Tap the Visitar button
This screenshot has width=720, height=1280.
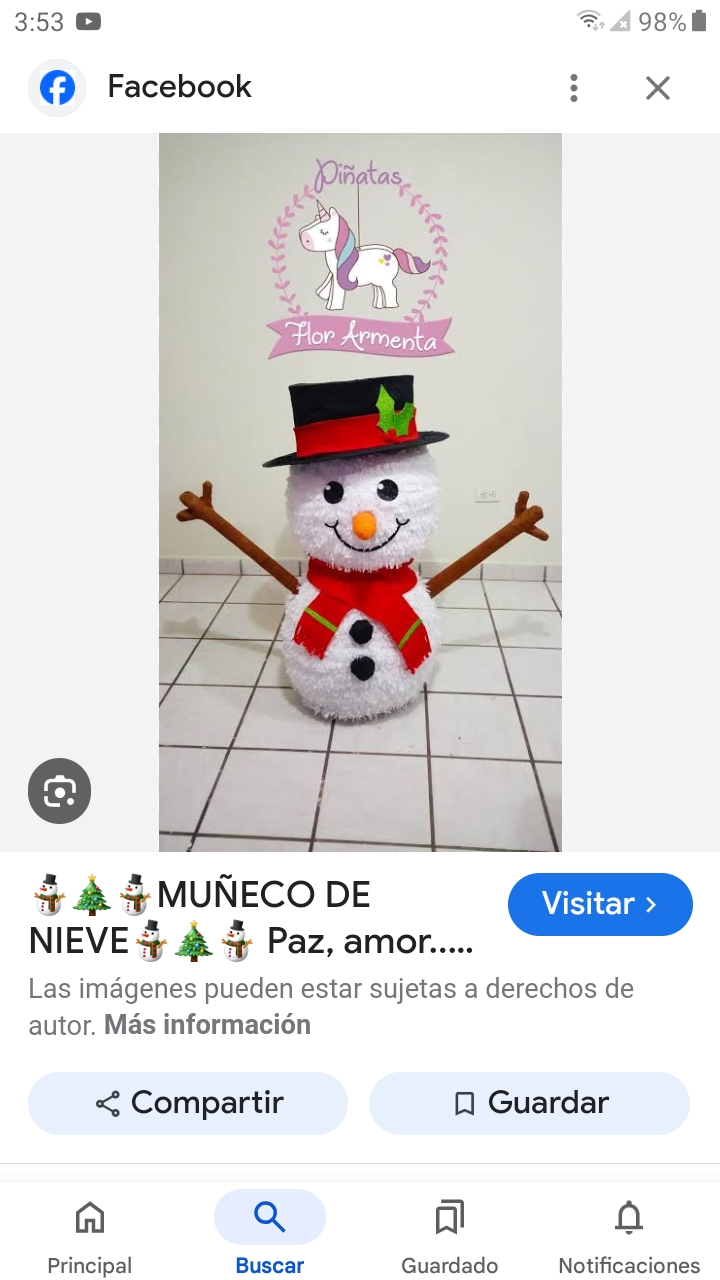pos(600,904)
